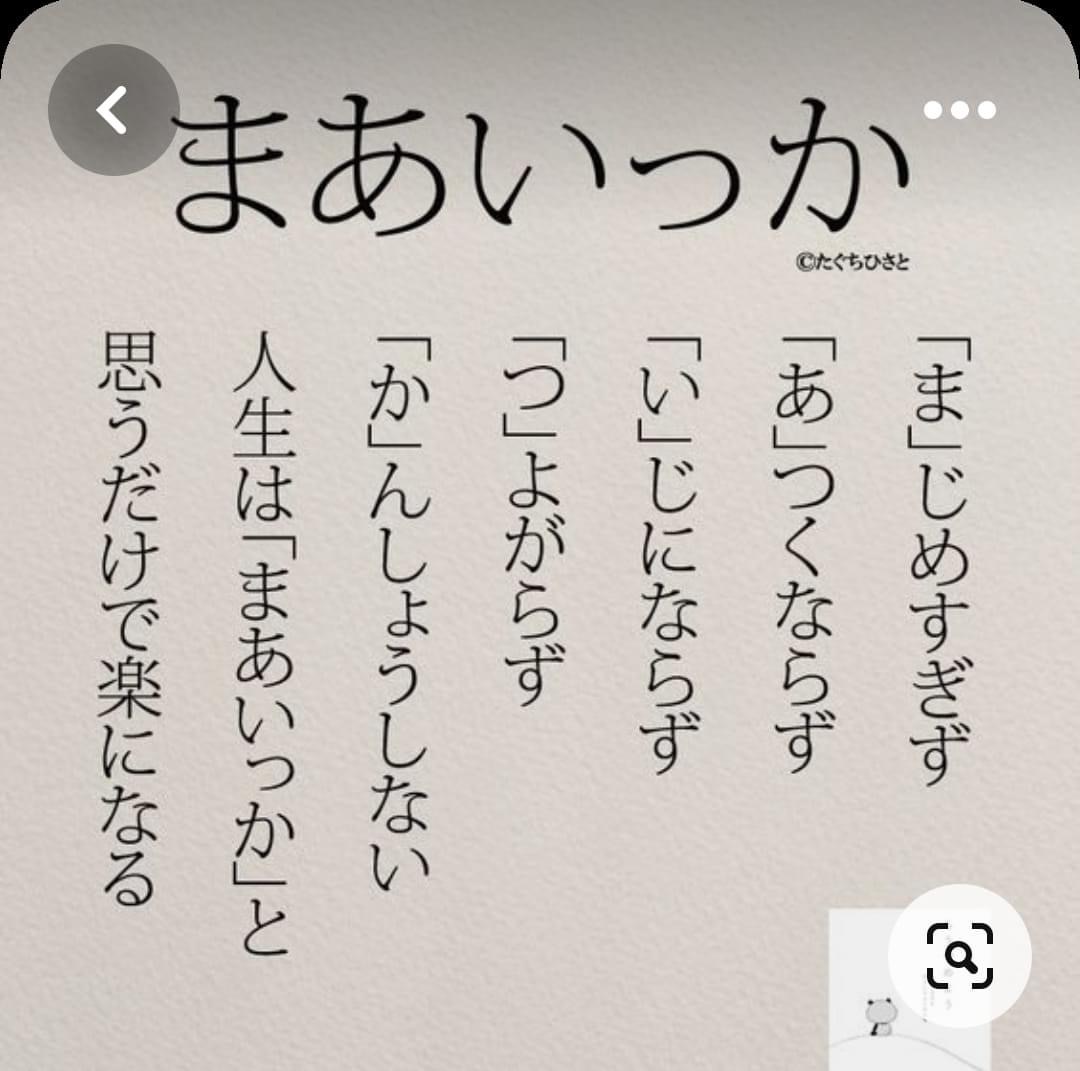Open the three-dot overflow menu
Screen dimensions: 1080x1071
tap(959, 110)
